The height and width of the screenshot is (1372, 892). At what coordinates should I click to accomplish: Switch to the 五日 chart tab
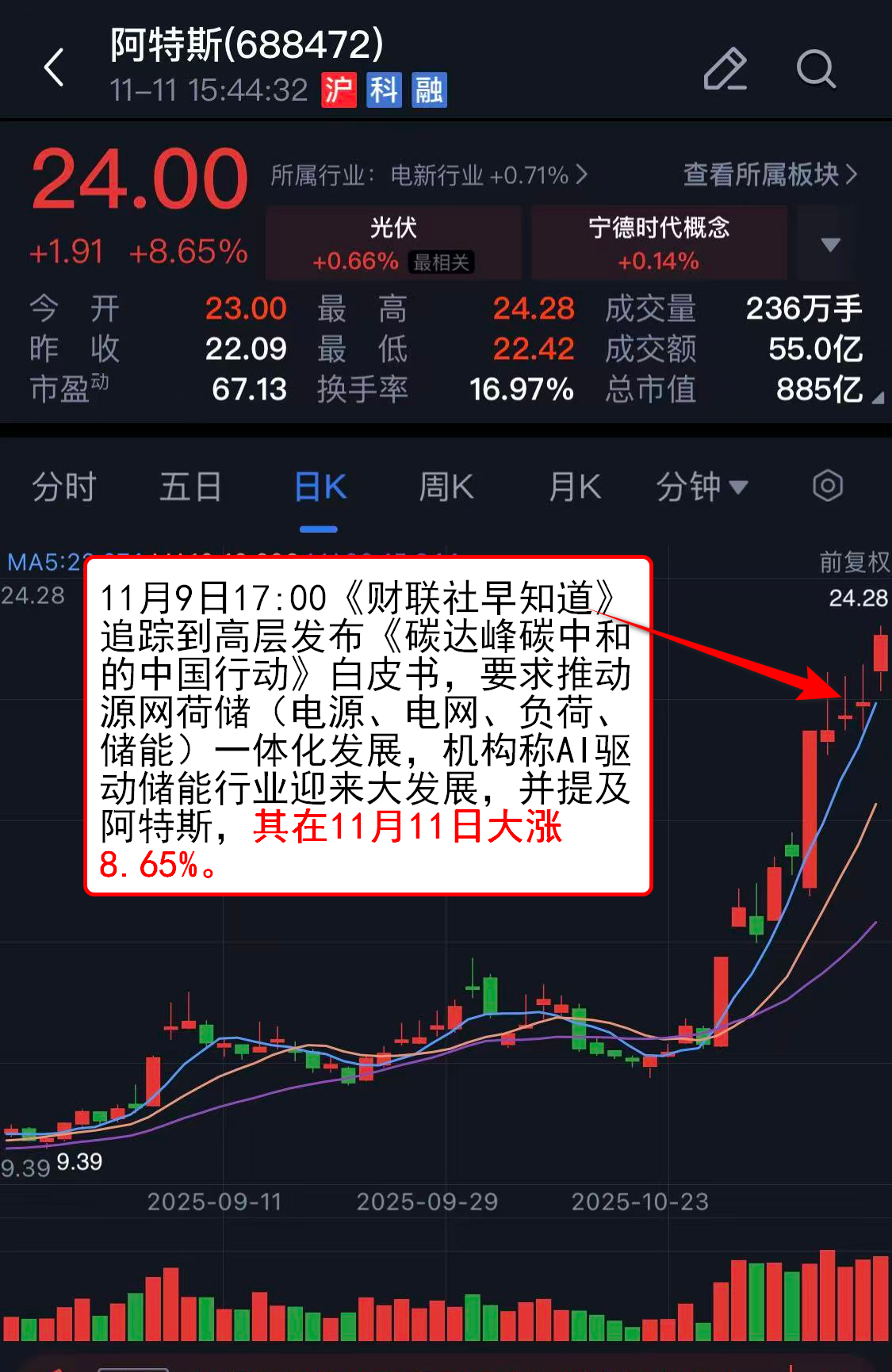tap(190, 487)
